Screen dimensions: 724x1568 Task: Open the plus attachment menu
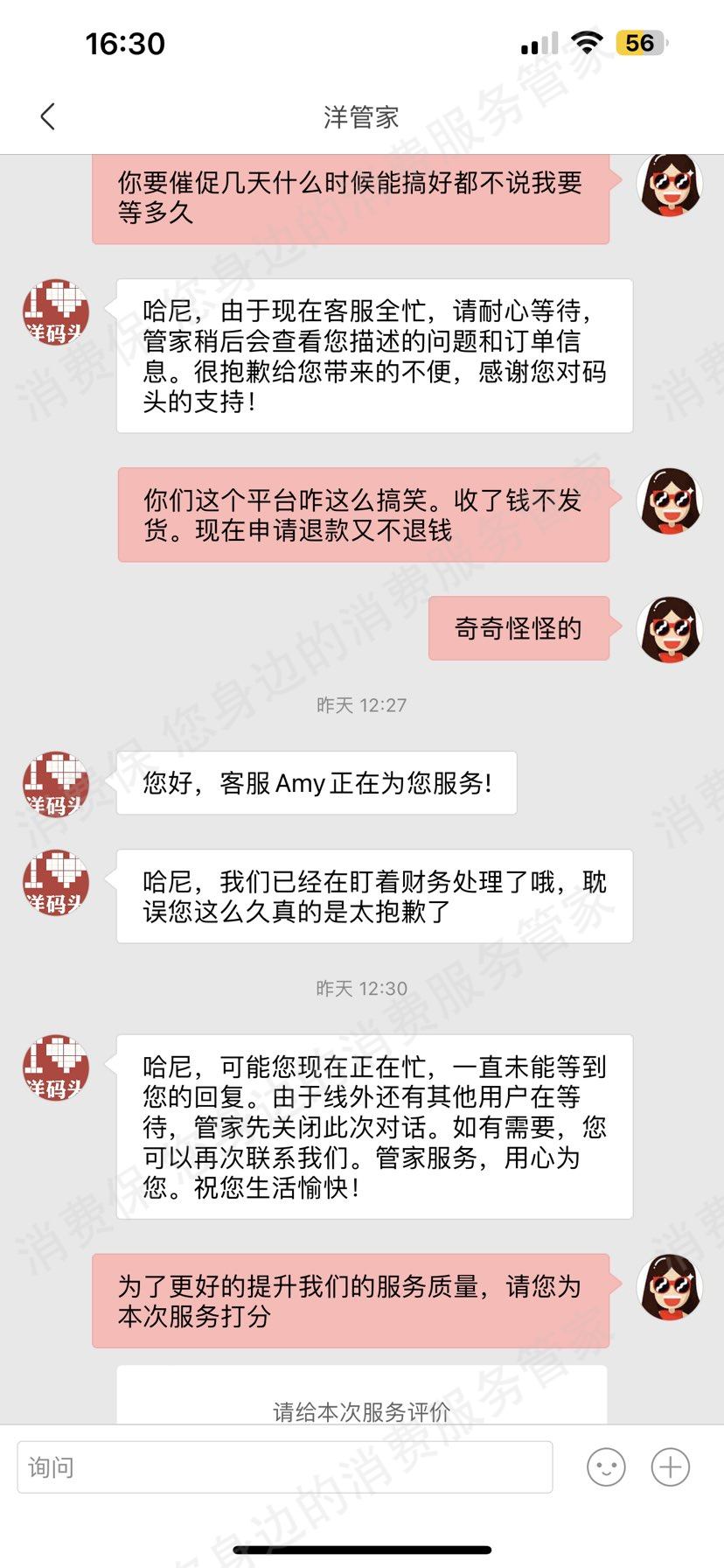click(x=671, y=1467)
